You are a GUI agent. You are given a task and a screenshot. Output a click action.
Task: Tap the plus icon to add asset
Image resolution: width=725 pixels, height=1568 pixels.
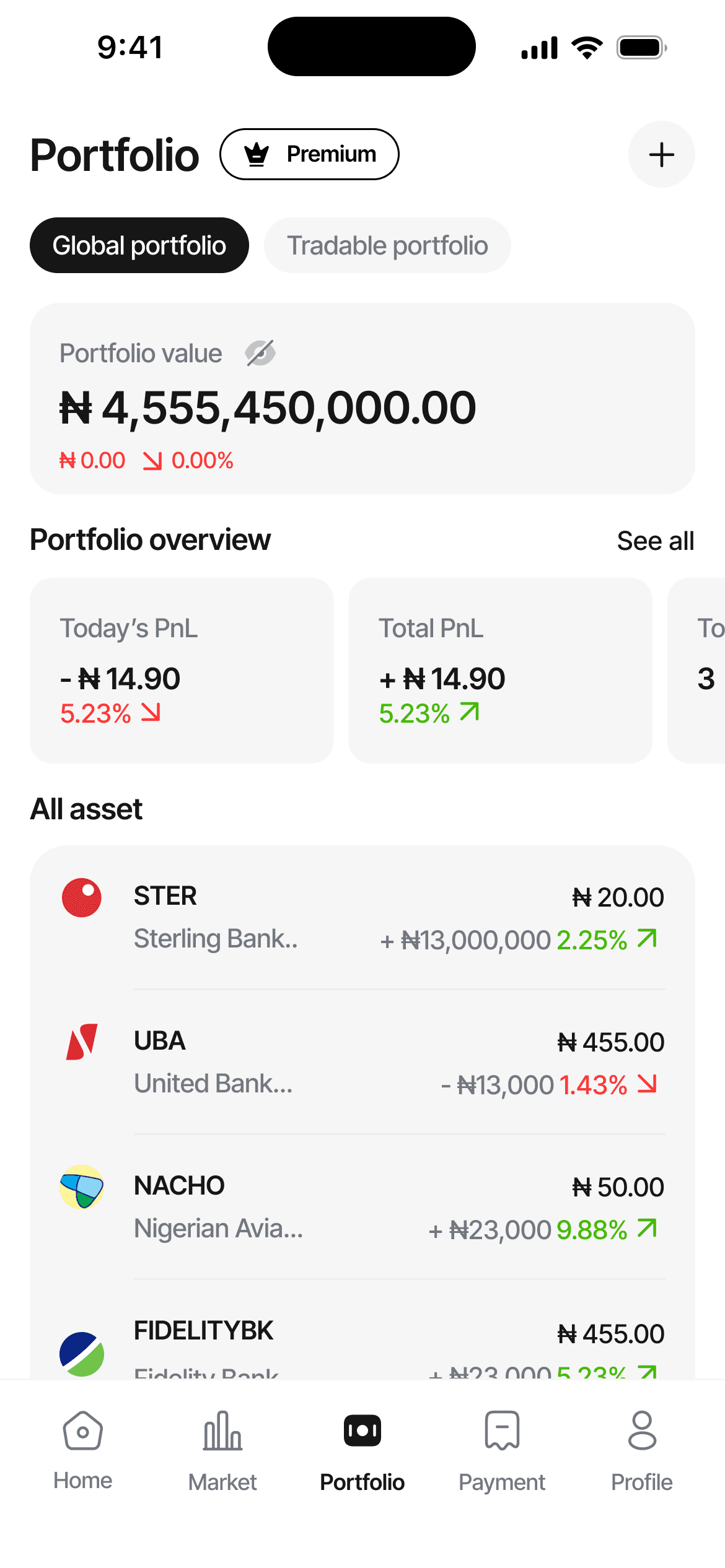(661, 154)
